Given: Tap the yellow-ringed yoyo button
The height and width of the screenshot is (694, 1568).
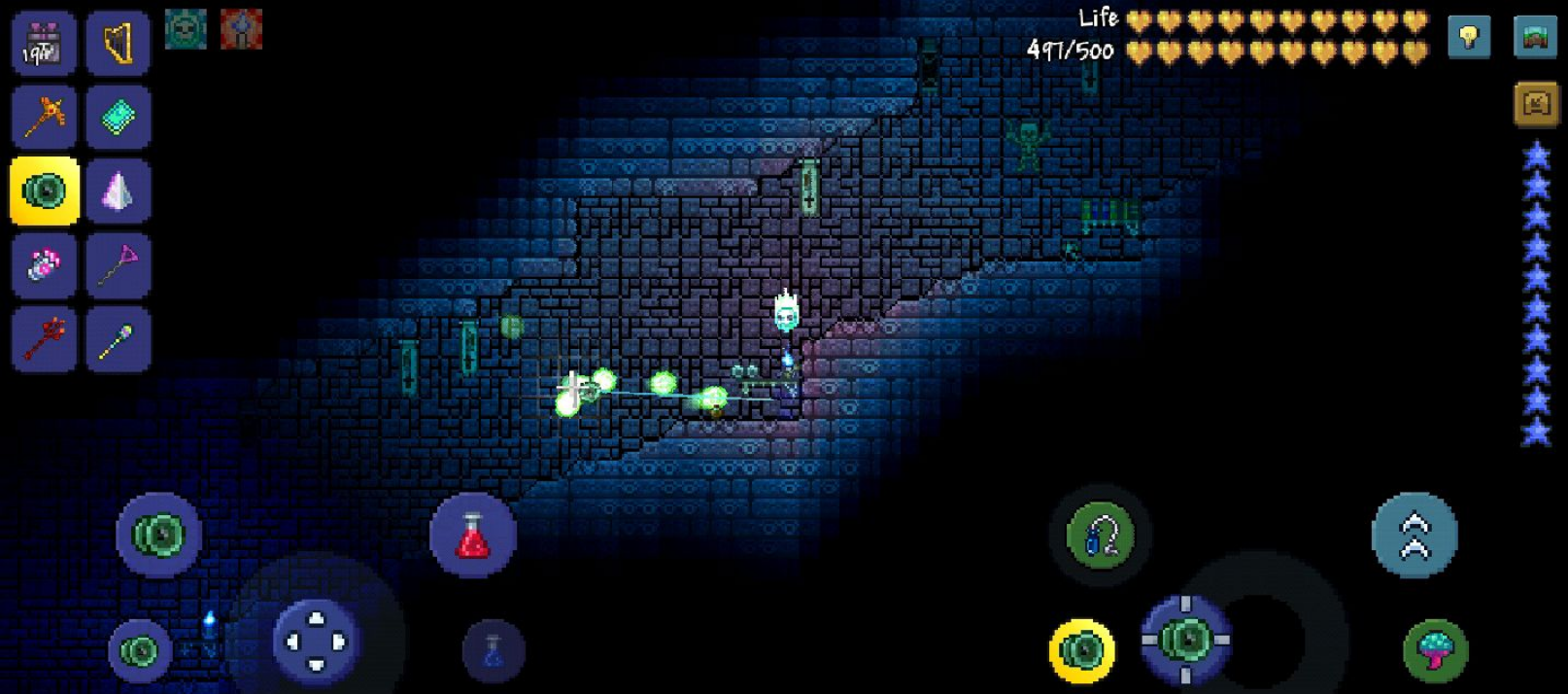Looking at the screenshot, I should click(1081, 649).
